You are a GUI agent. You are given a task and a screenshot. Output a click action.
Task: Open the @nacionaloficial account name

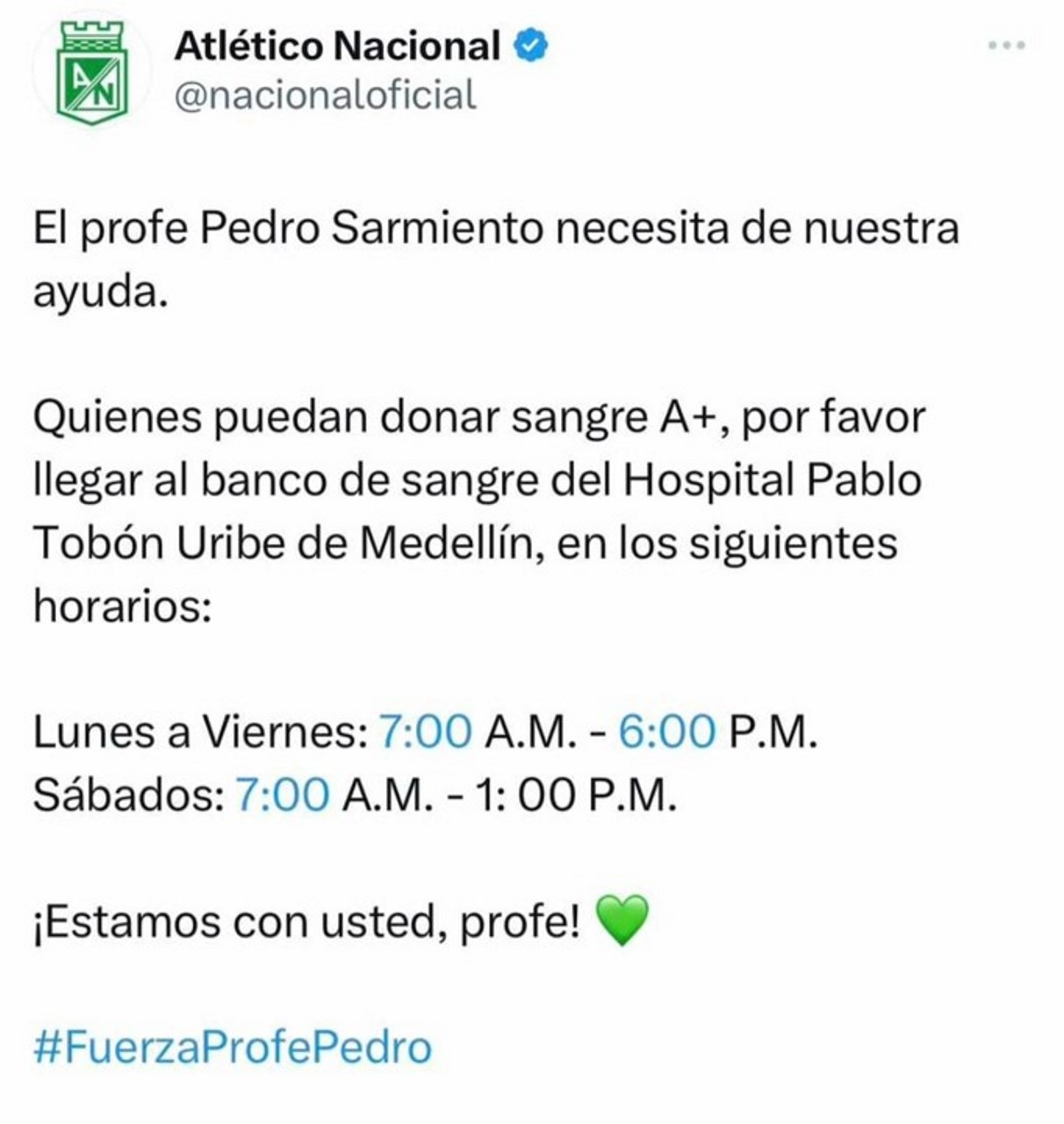point(325,95)
